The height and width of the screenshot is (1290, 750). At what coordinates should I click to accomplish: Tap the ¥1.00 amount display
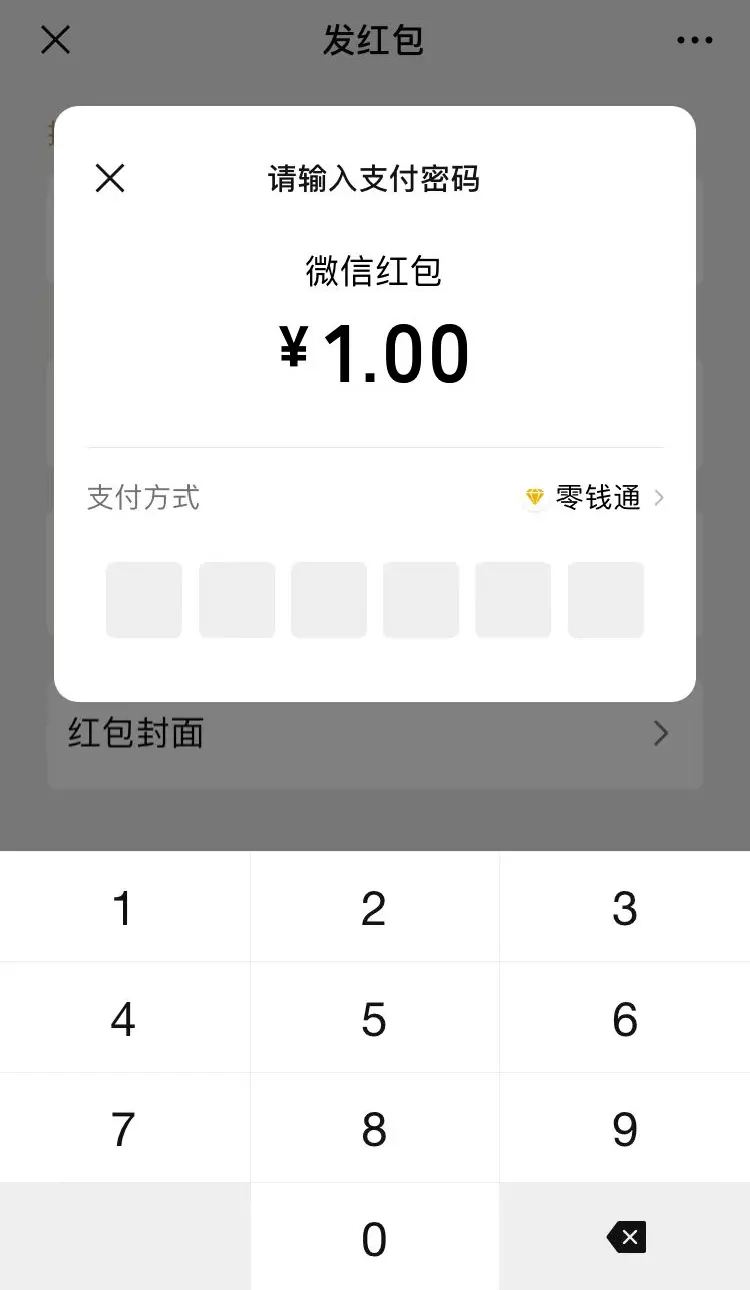pyautogui.click(x=375, y=352)
